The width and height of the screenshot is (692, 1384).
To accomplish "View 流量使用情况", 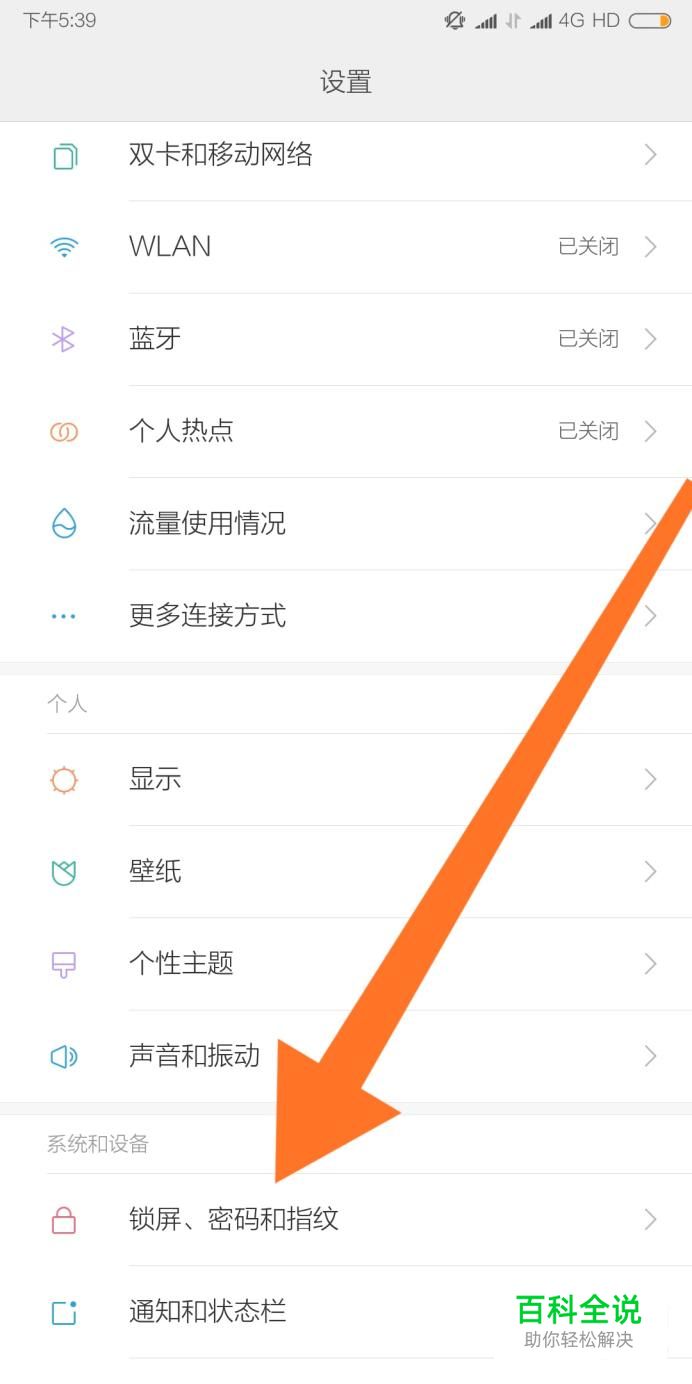I will tap(207, 523).
